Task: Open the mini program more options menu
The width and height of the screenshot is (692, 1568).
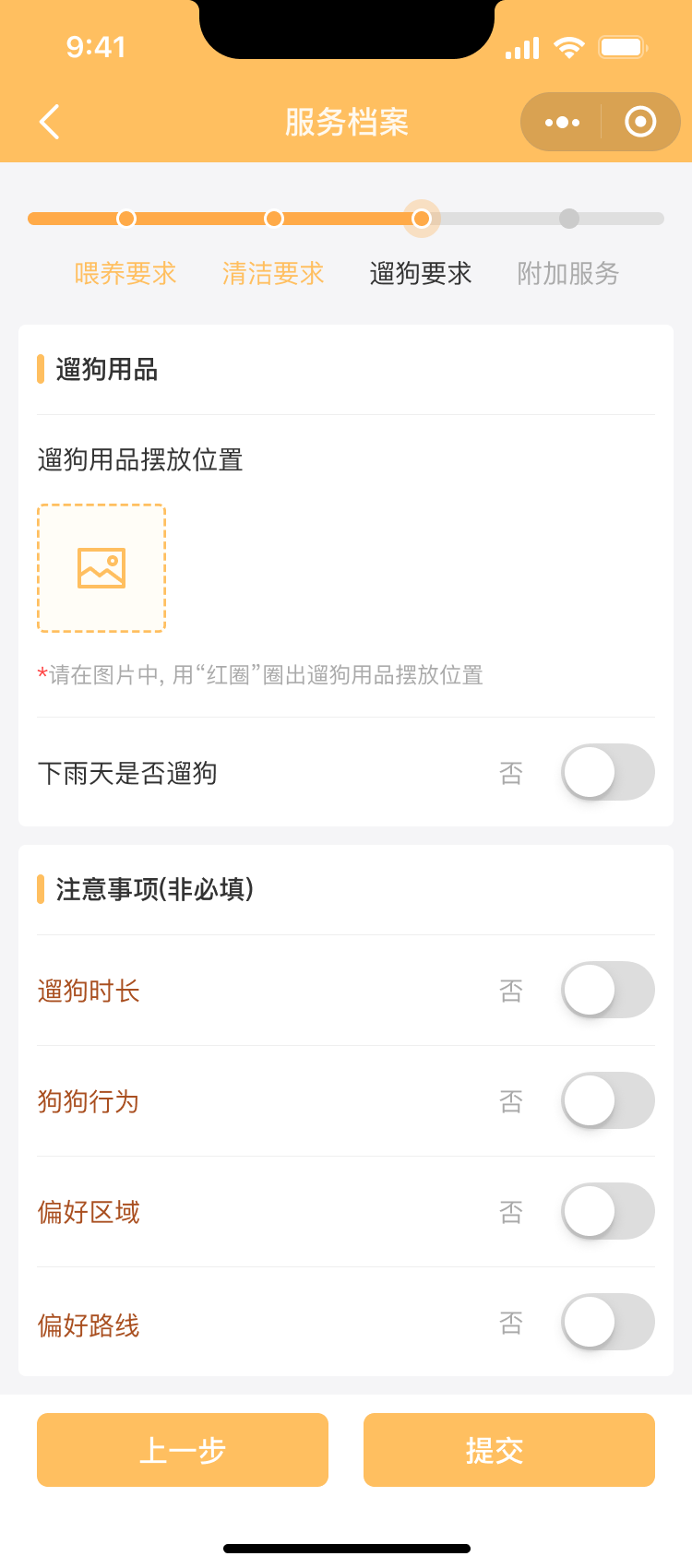Action: (562, 122)
